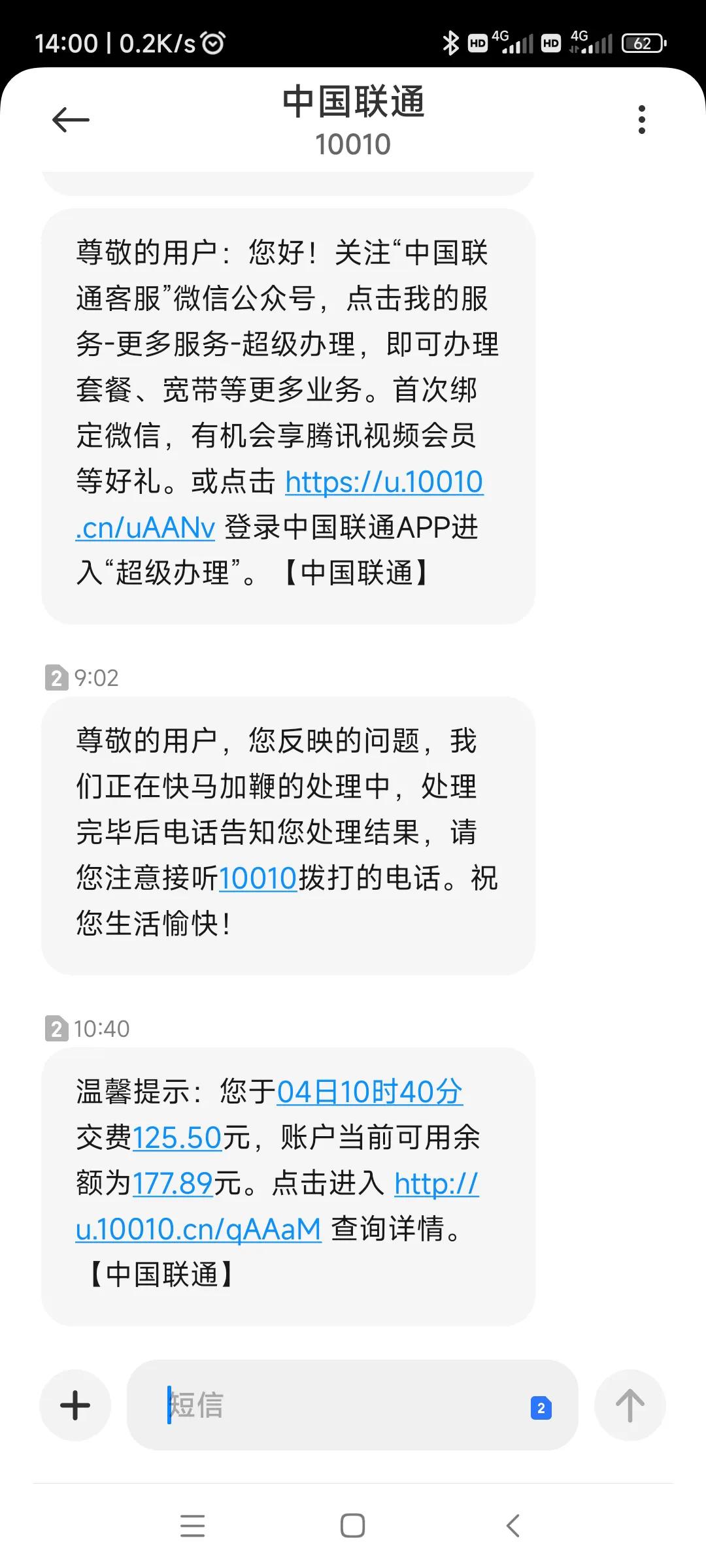Open the recent apps navigation button
The image size is (706, 1568).
point(192,1526)
